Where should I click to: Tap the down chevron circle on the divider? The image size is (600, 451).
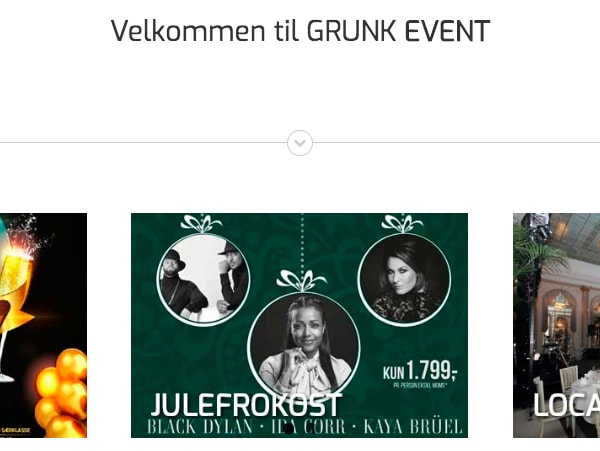click(x=300, y=143)
